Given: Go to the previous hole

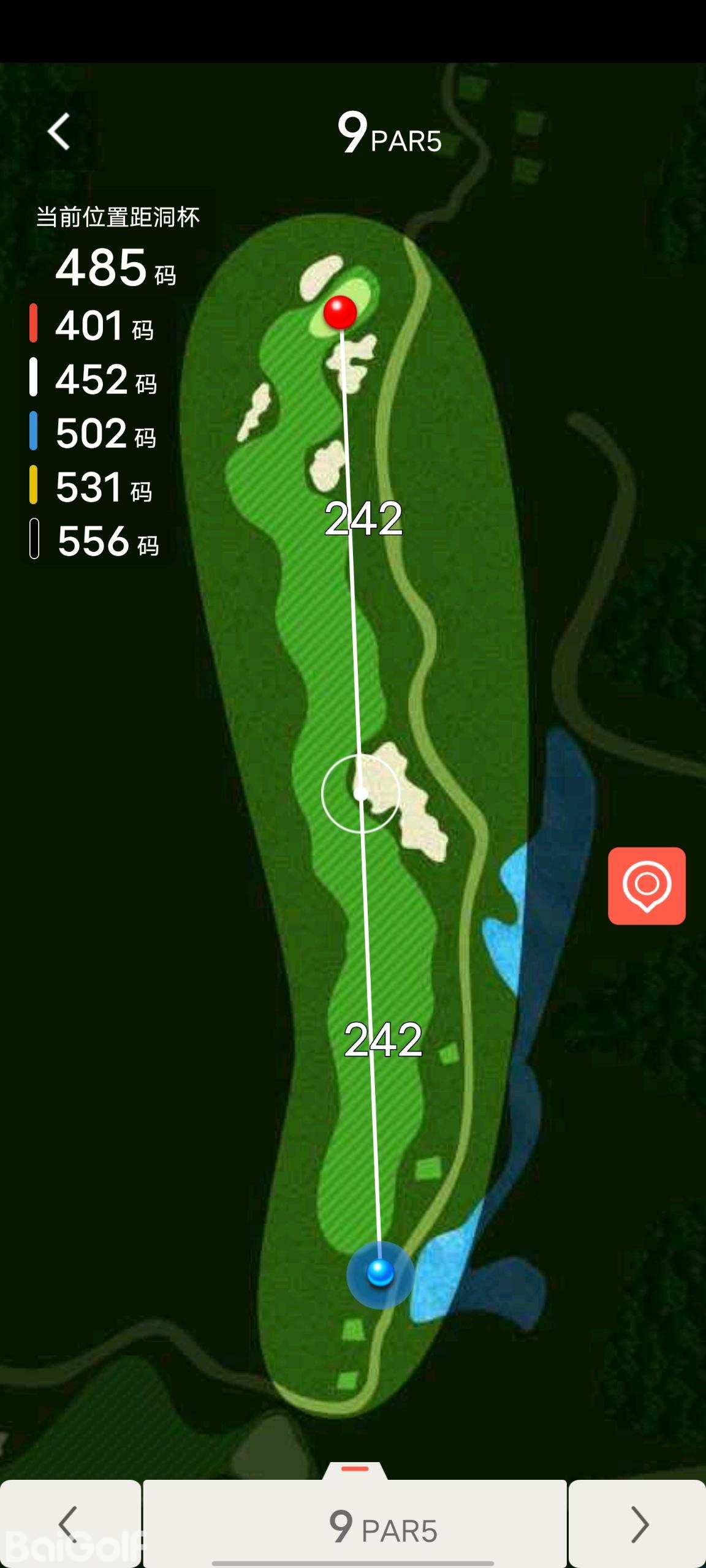Looking at the screenshot, I should tap(70, 1524).
